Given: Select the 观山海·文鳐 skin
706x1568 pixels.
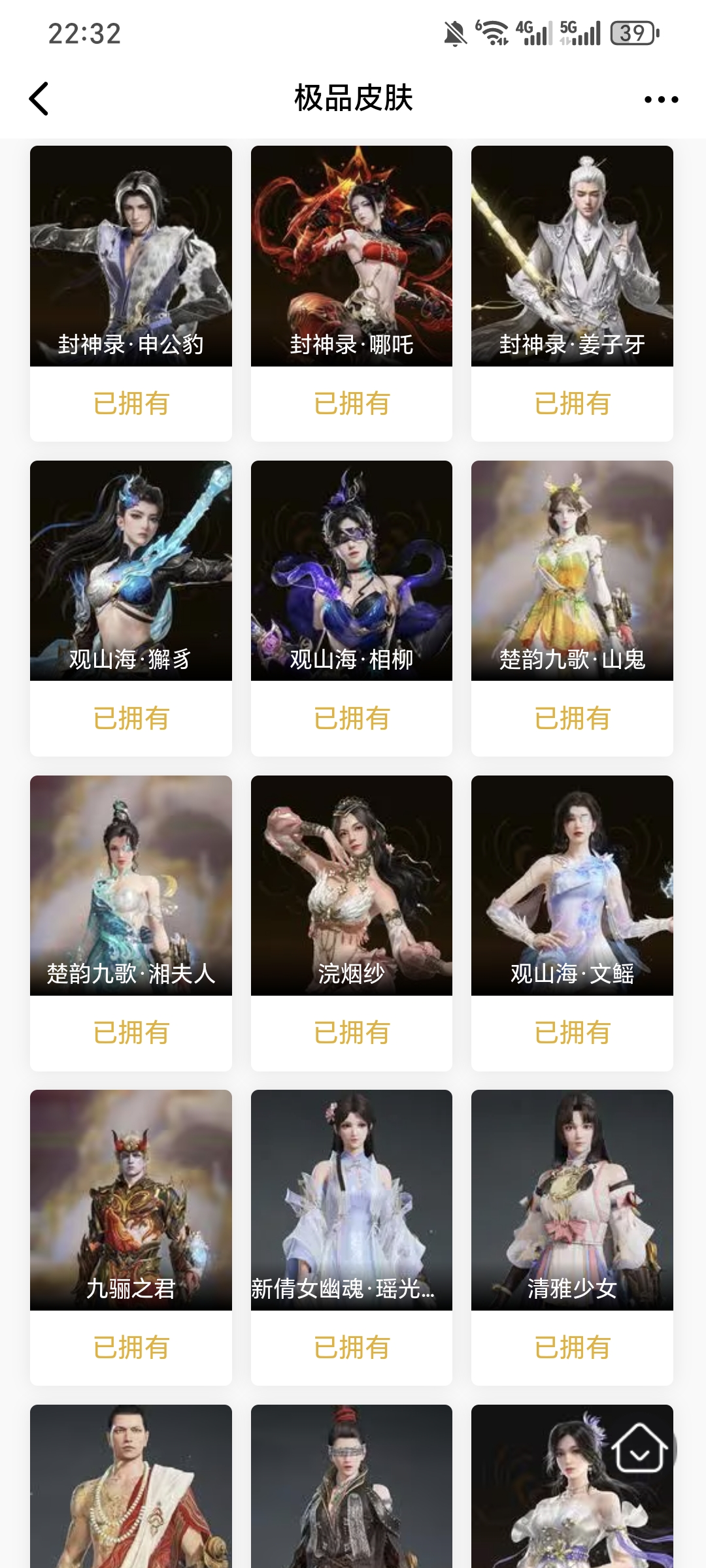Looking at the screenshot, I should coord(572,923).
